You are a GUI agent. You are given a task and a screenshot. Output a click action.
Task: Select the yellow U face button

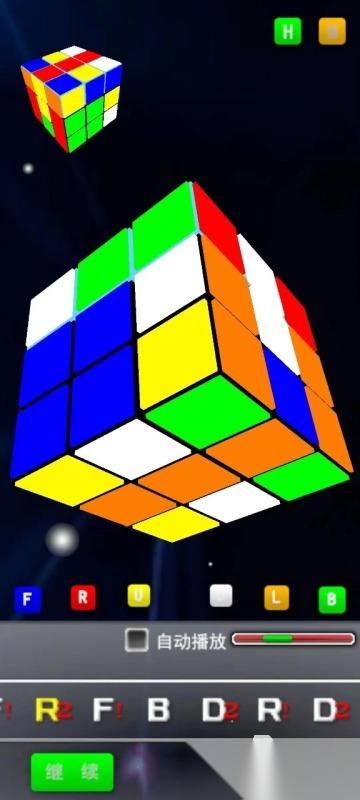click(x=139, y=595)
